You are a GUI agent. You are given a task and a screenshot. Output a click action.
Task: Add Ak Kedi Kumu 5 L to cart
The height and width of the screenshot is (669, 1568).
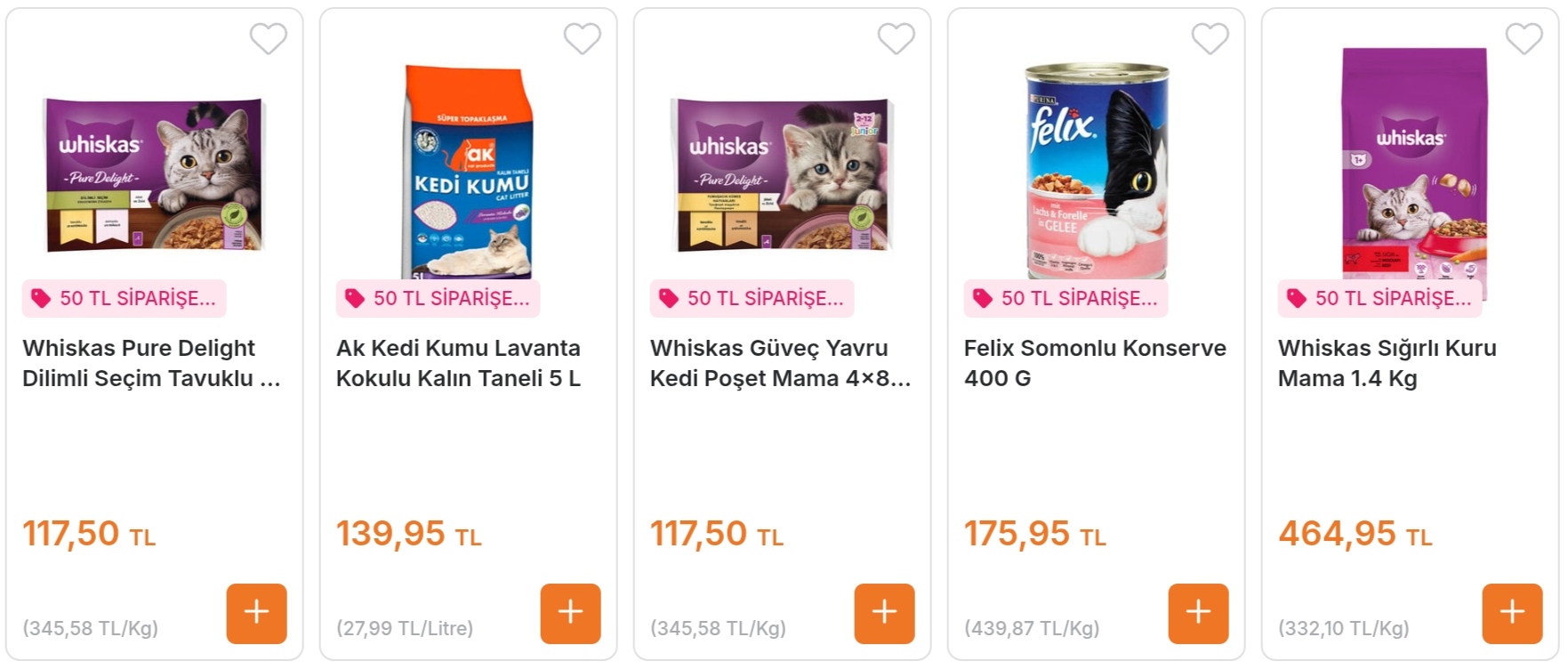click(x=570, y=613)
